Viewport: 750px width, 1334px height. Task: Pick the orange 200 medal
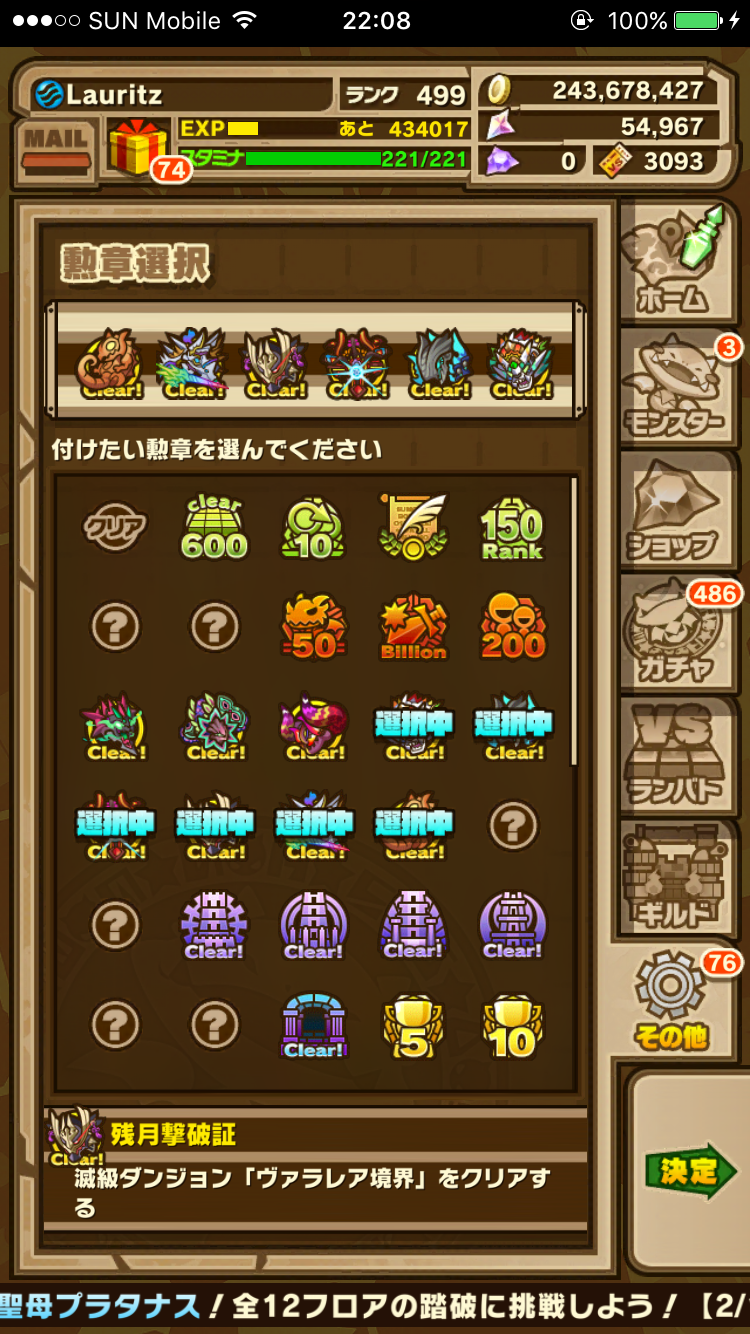pyautogui.click(x=512, y=628)
